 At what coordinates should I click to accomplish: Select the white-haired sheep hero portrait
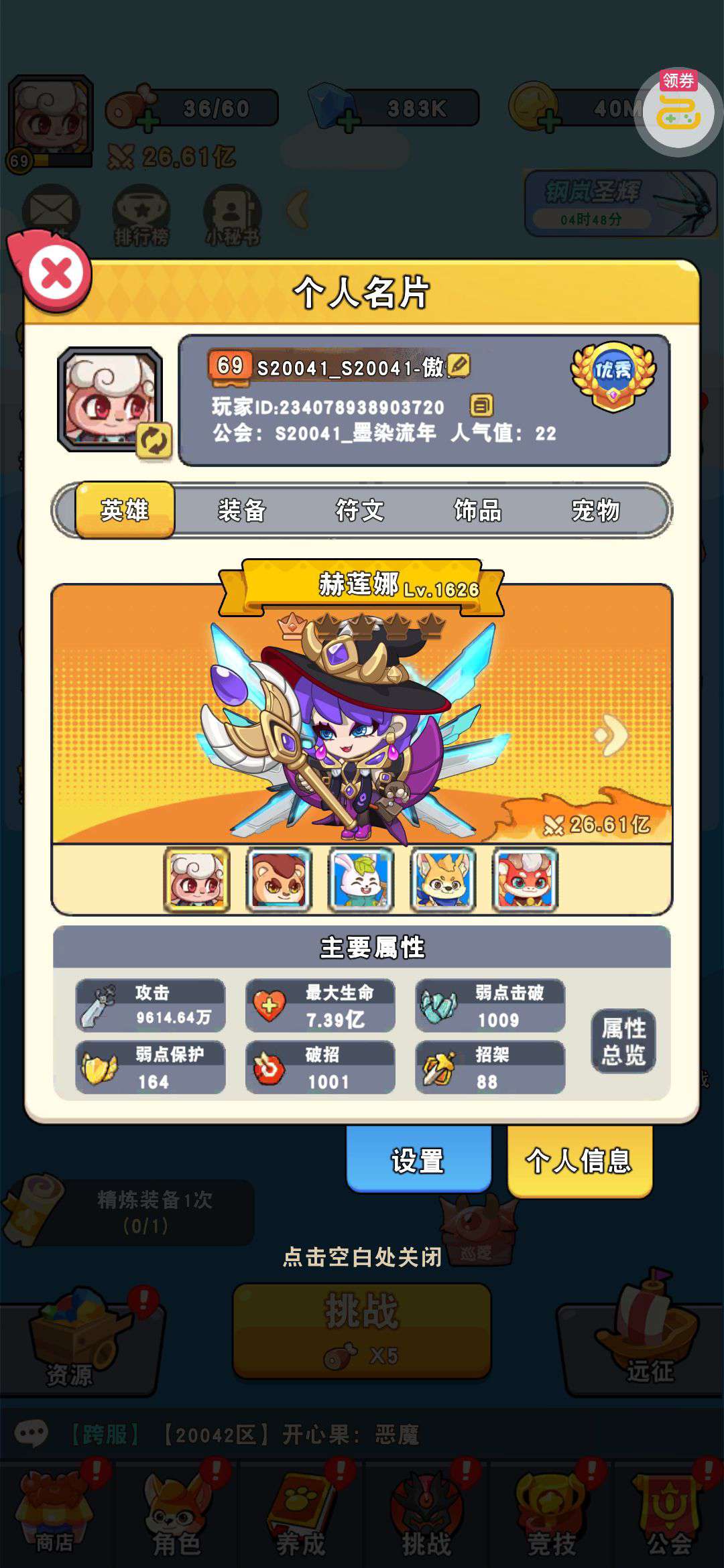point(197,879)
